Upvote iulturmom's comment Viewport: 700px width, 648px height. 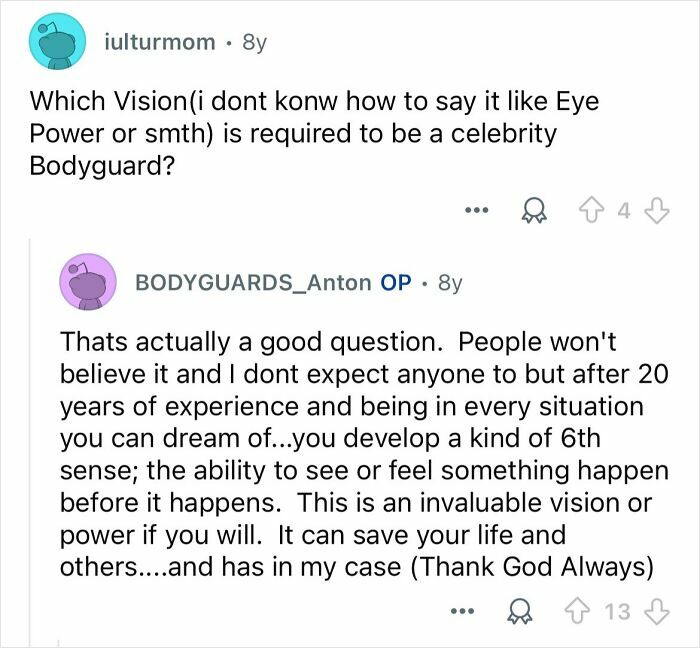[591, 211]
